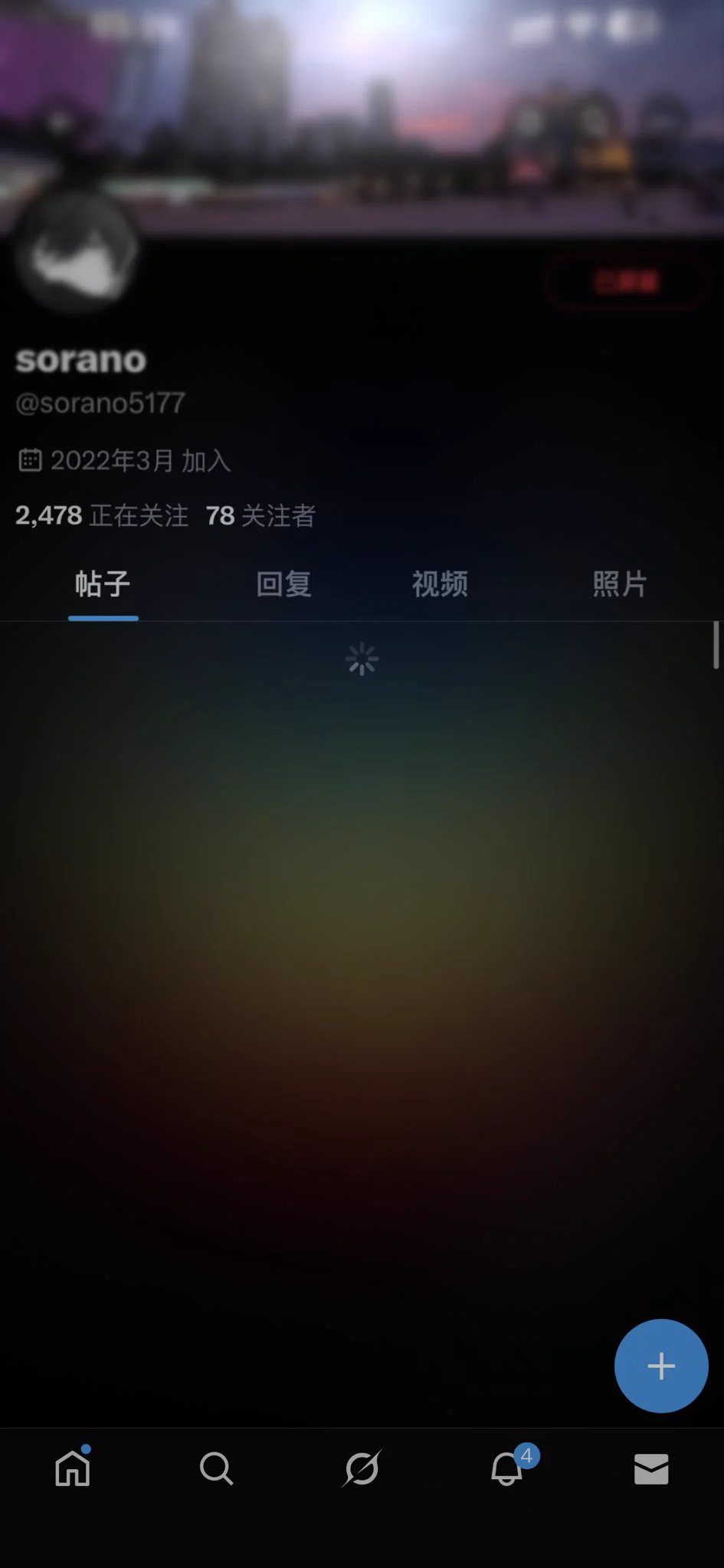Go to the home feed
Screen dimensions: 724x1568
(73, 1468)
